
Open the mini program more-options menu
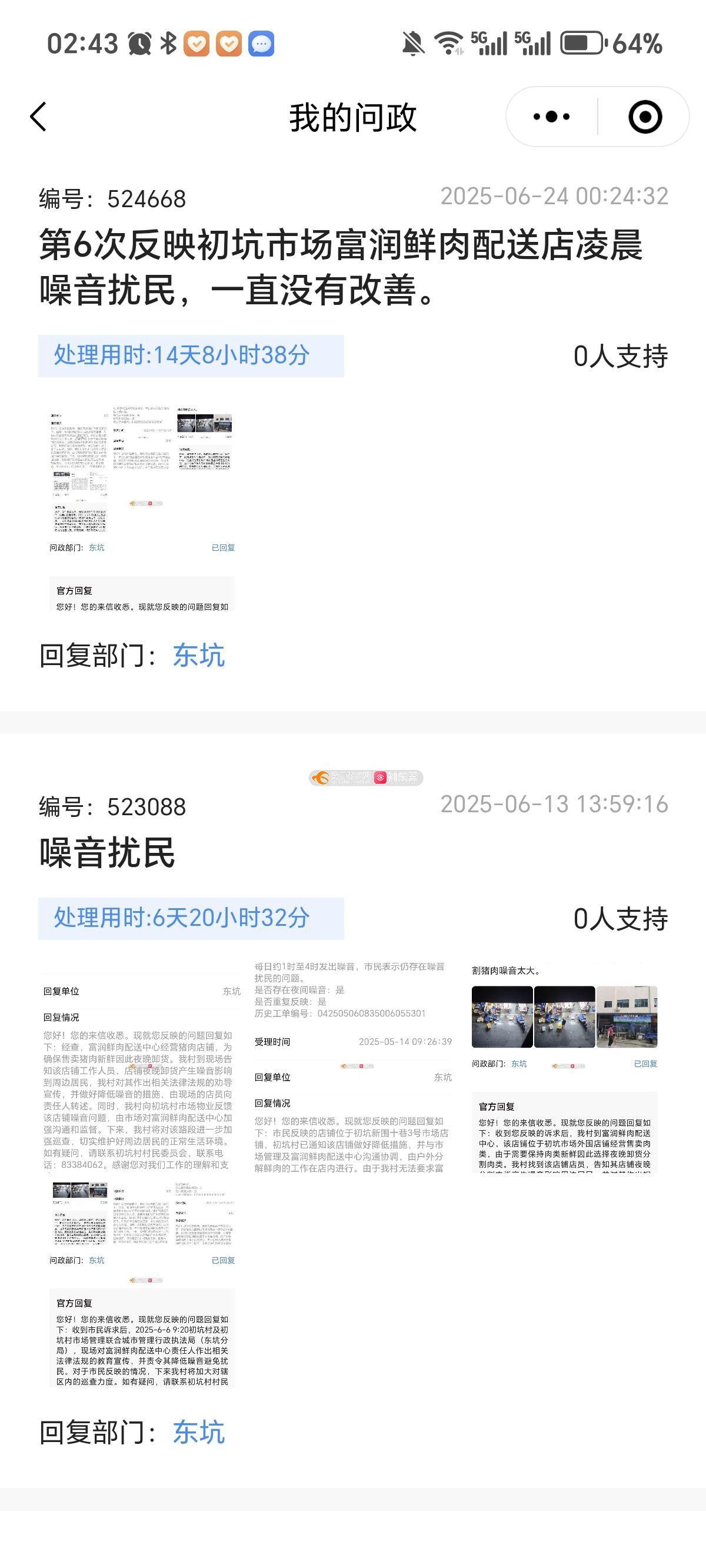[x=551, y=117]
